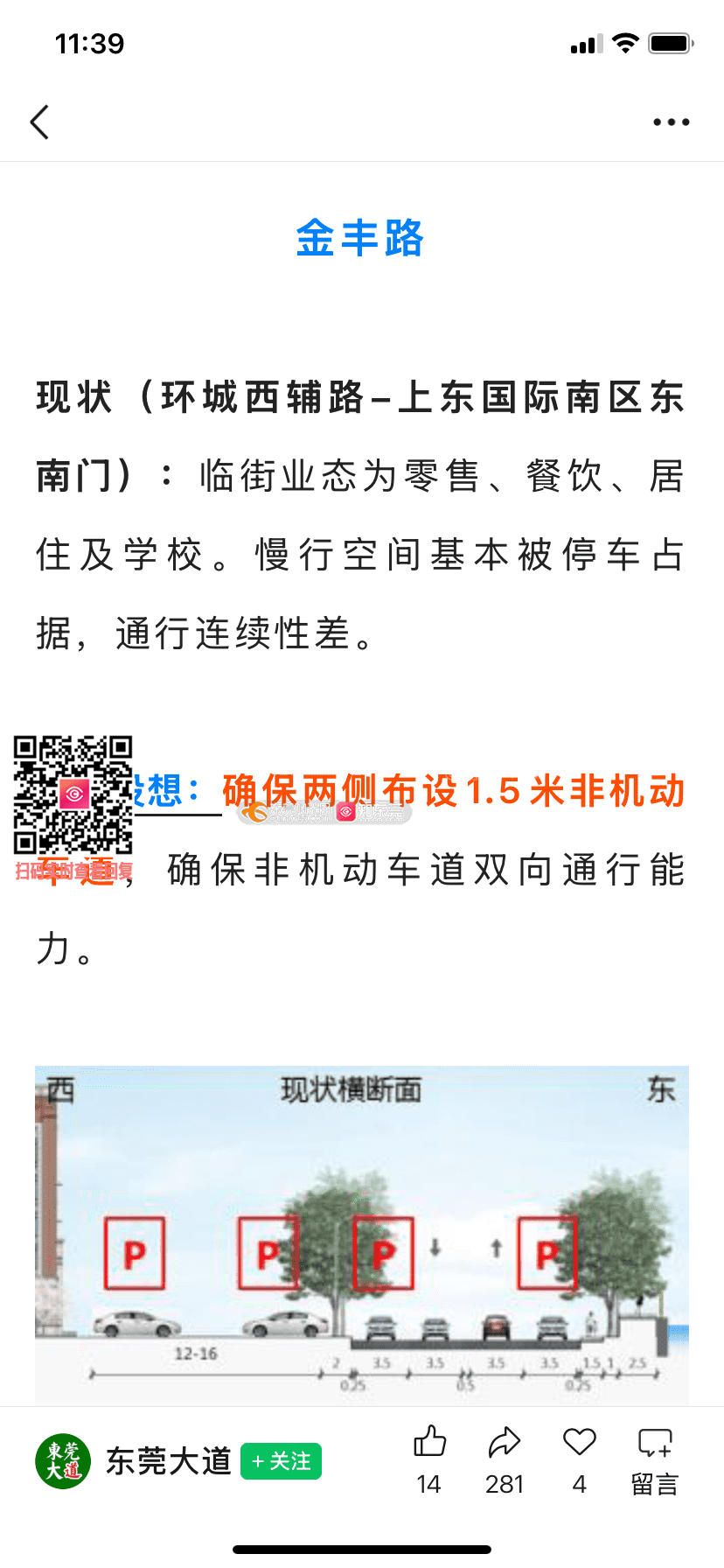Open the three-dot overflow menu
Screen dimensions: 724x1568
[671, 122]
